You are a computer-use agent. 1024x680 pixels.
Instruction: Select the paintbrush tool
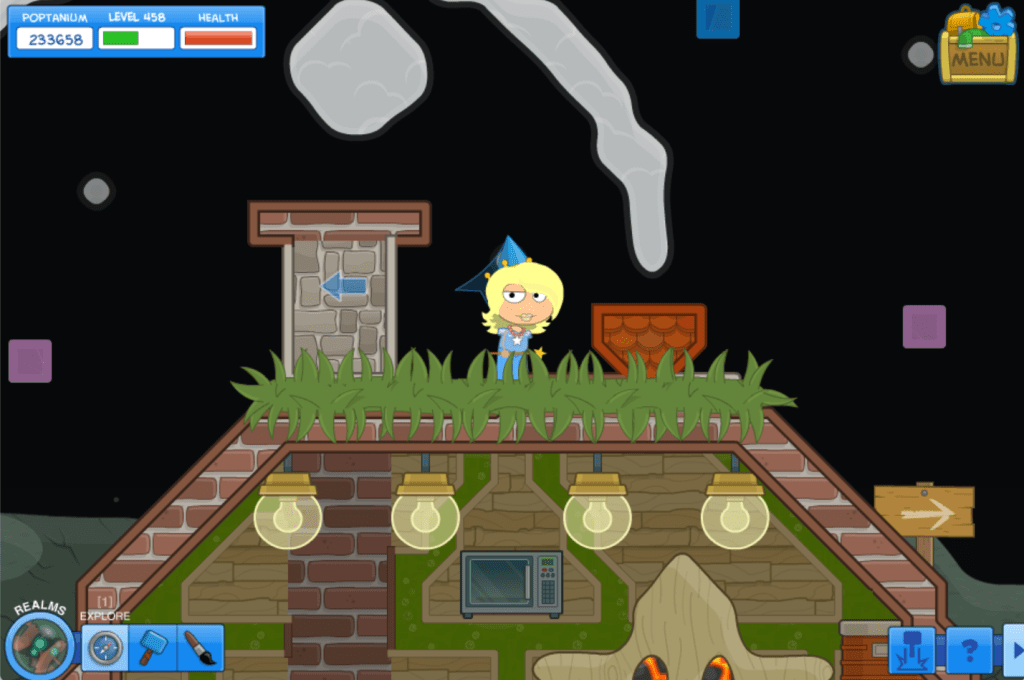pyautogui.click(x=200, y=648)
